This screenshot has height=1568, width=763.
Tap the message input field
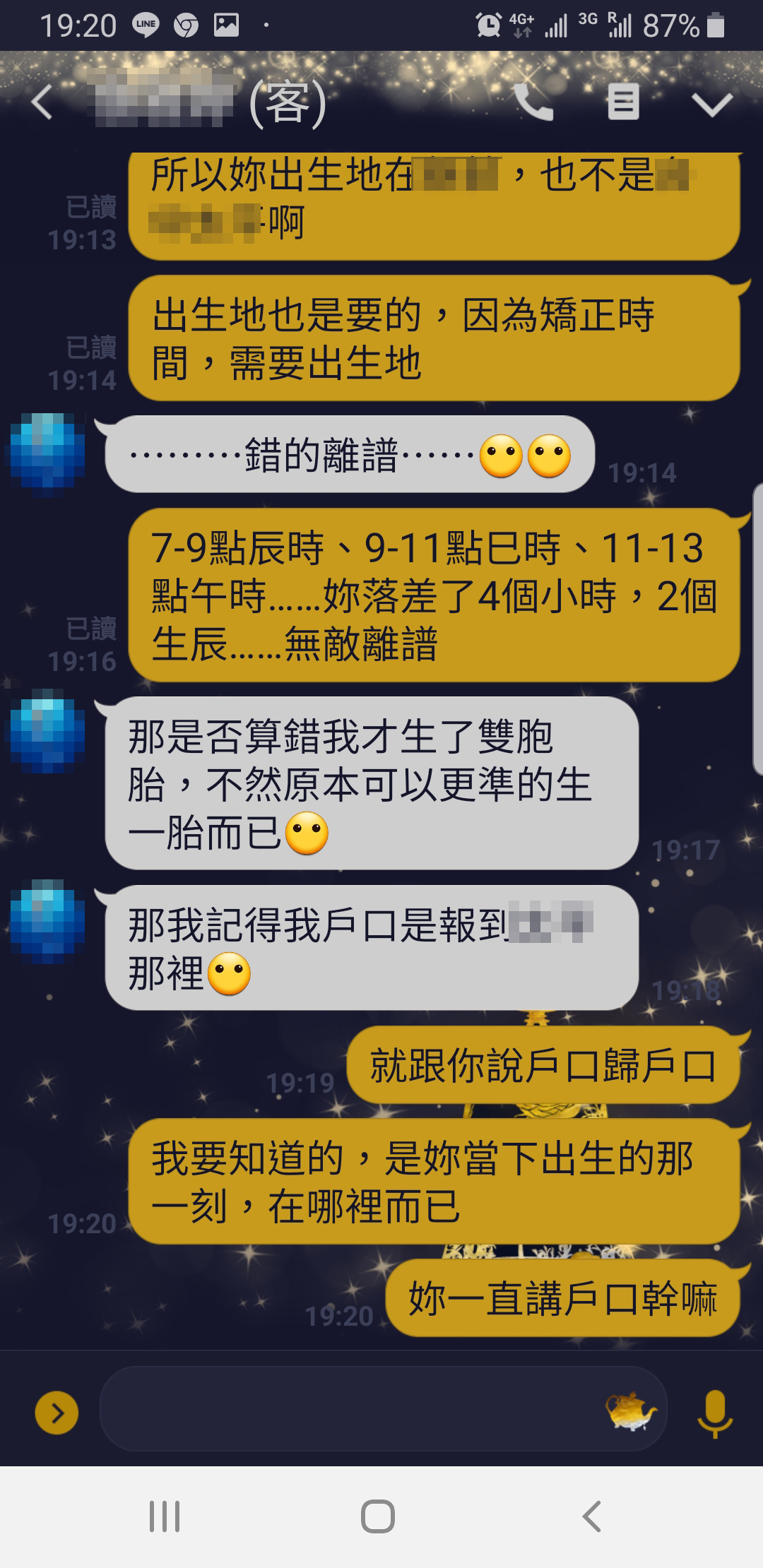(346, 1413)
